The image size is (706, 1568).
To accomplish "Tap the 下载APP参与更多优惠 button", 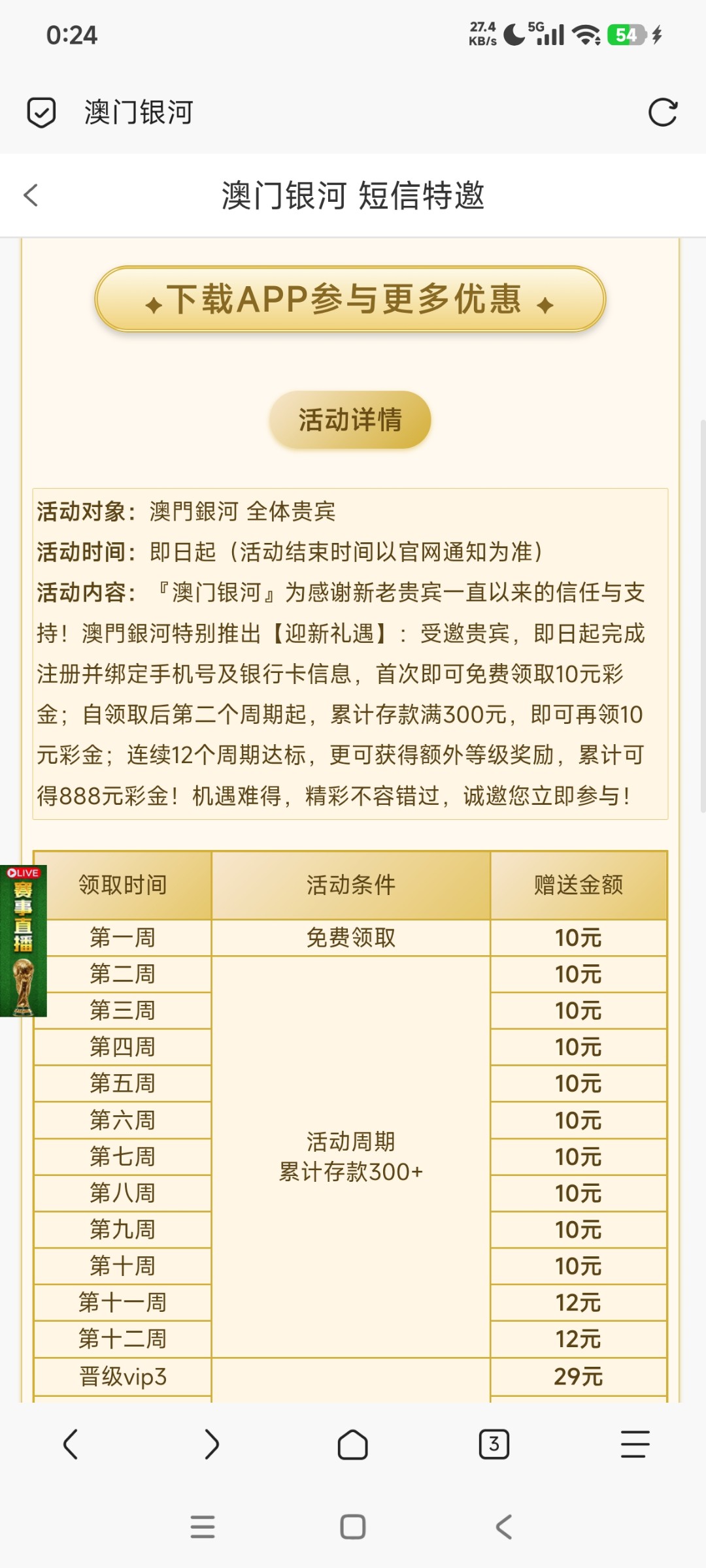I will [x=350, y=299].
